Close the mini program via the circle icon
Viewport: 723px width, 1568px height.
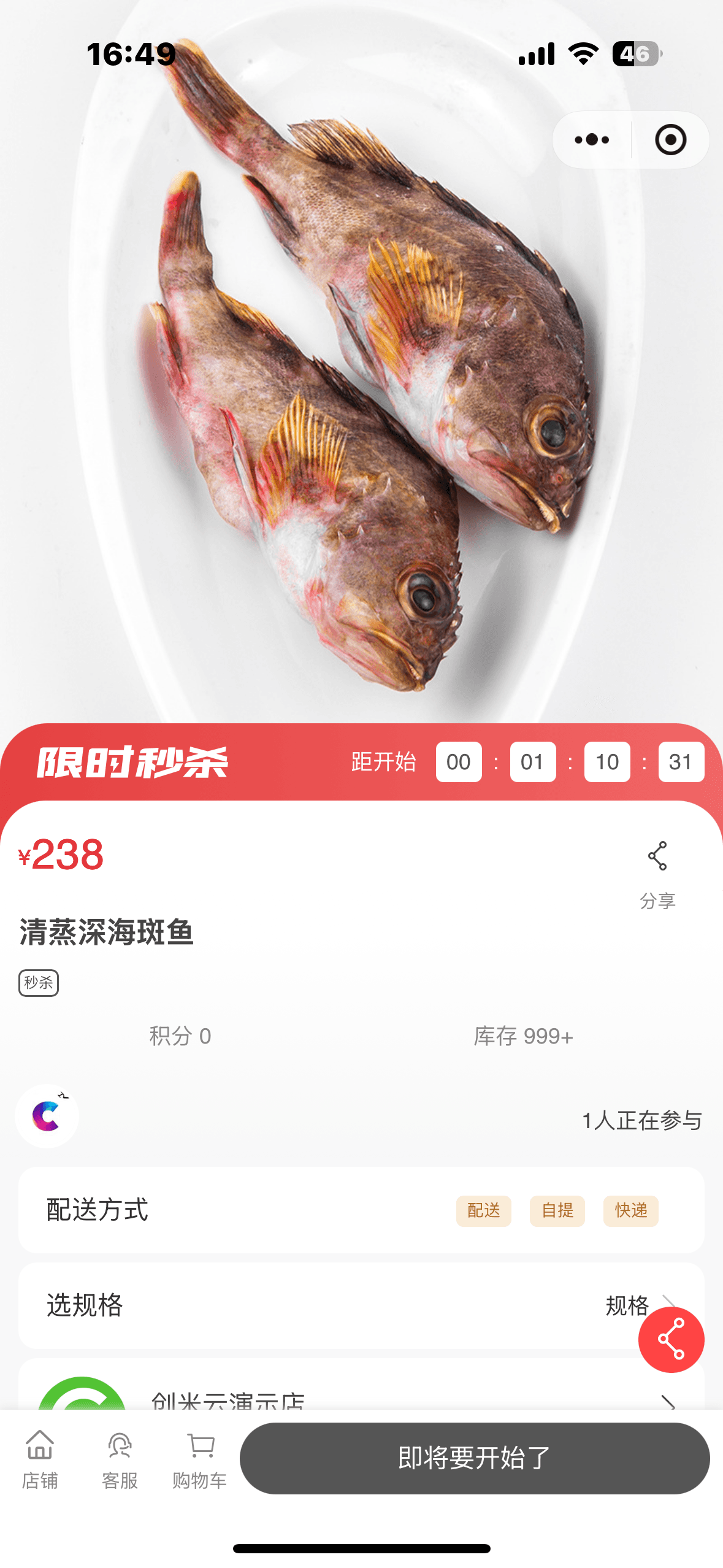[670, 140]
